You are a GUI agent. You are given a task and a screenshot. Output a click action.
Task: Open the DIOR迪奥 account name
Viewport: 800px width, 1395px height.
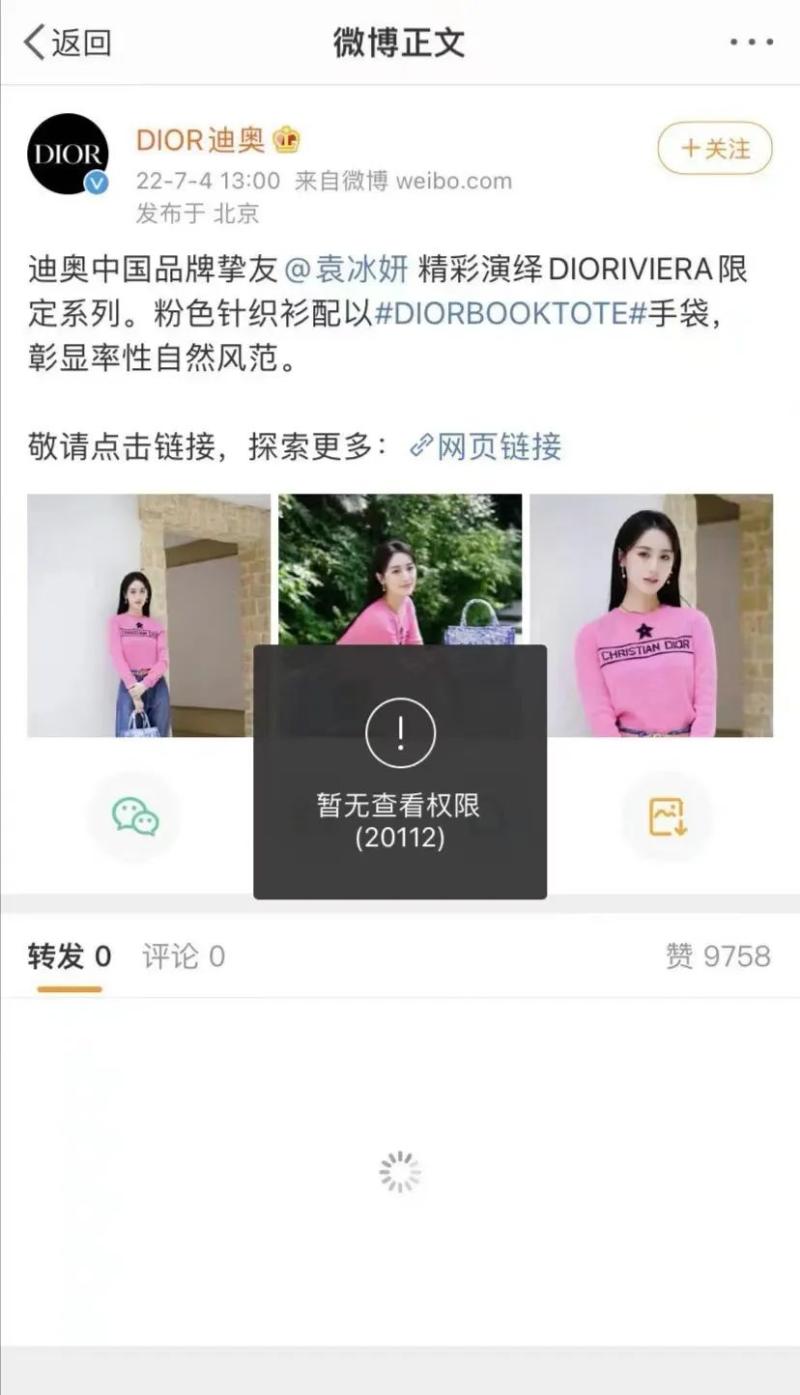200,140
